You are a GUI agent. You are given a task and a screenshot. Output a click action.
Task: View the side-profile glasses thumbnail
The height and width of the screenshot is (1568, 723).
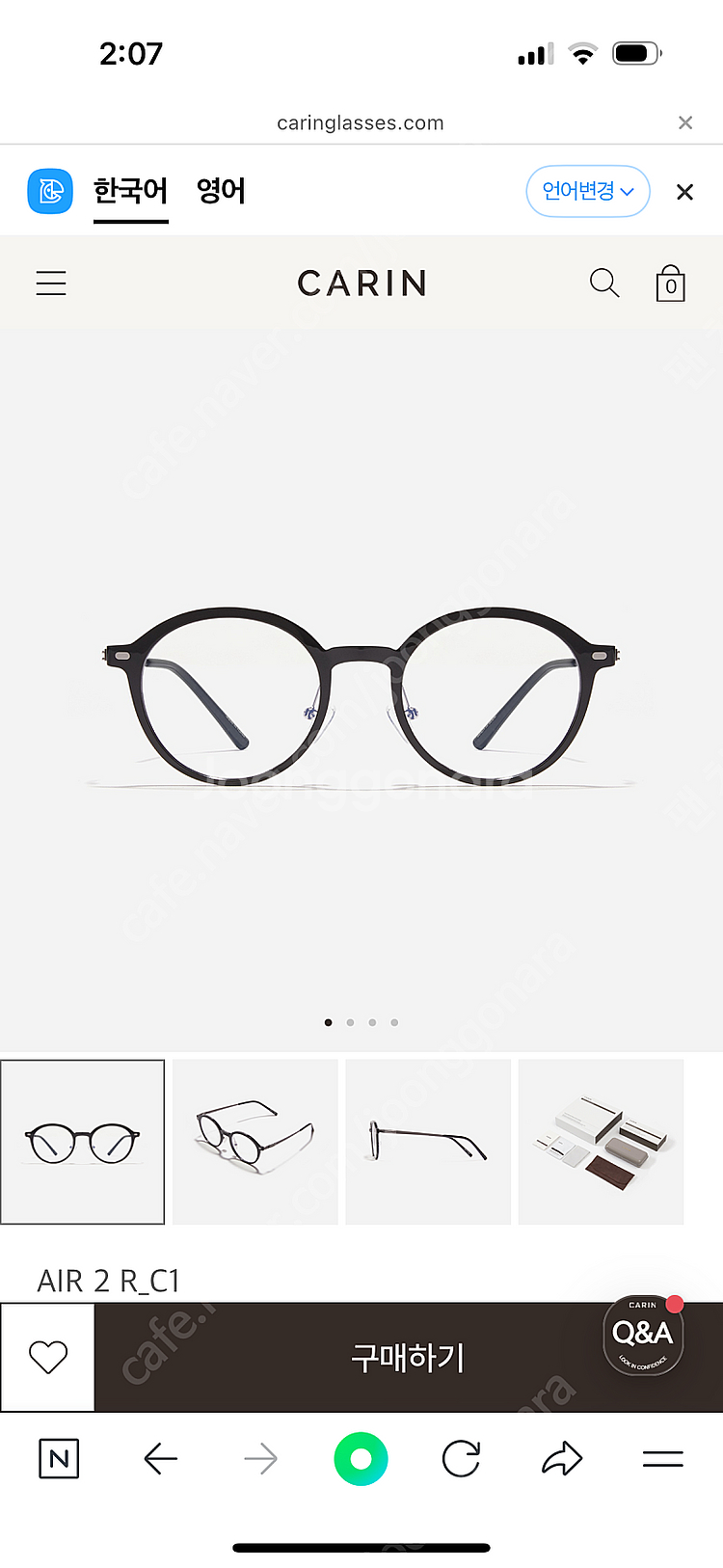point(428,1142)
